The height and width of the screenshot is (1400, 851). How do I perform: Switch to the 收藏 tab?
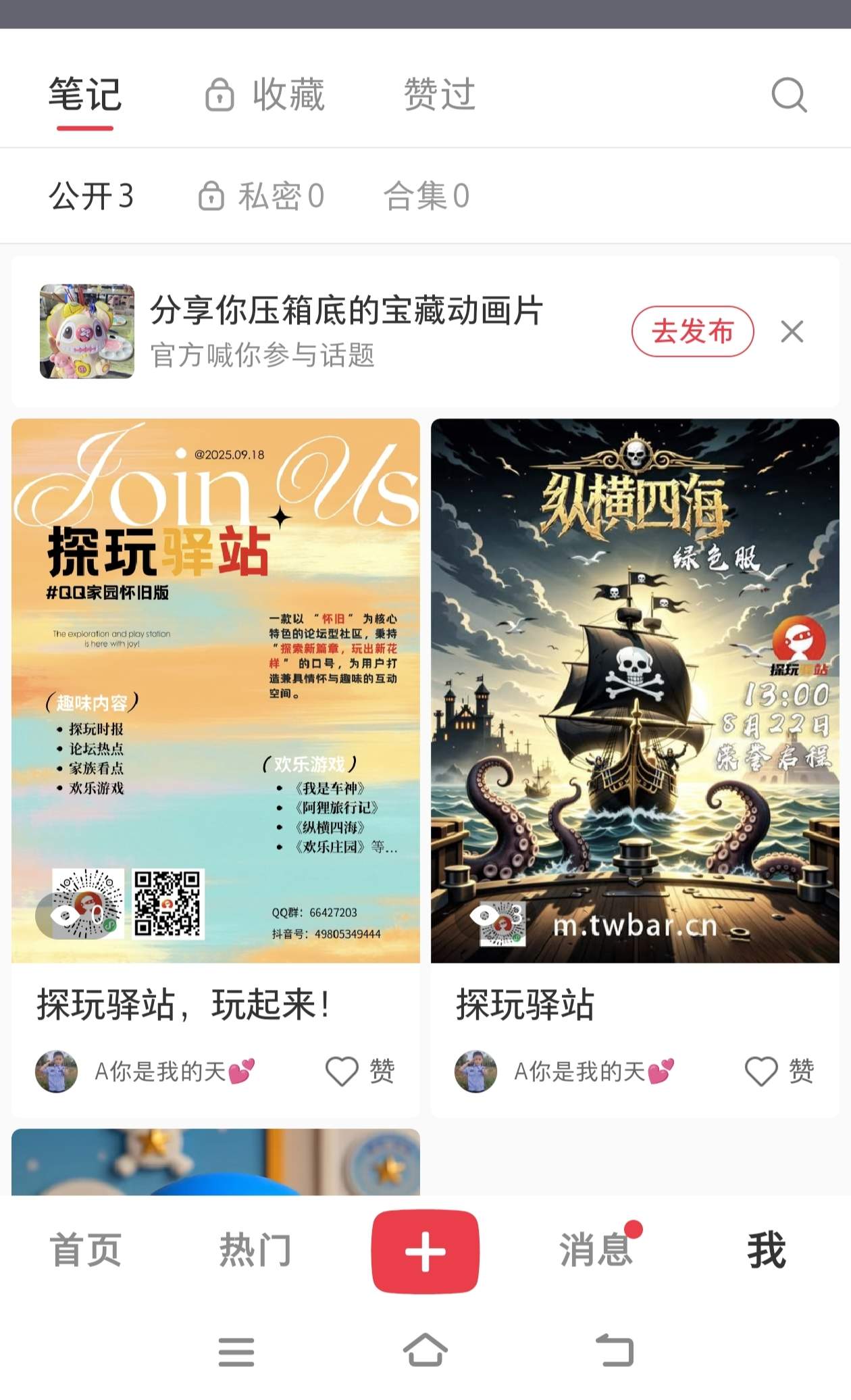point(266,95)
